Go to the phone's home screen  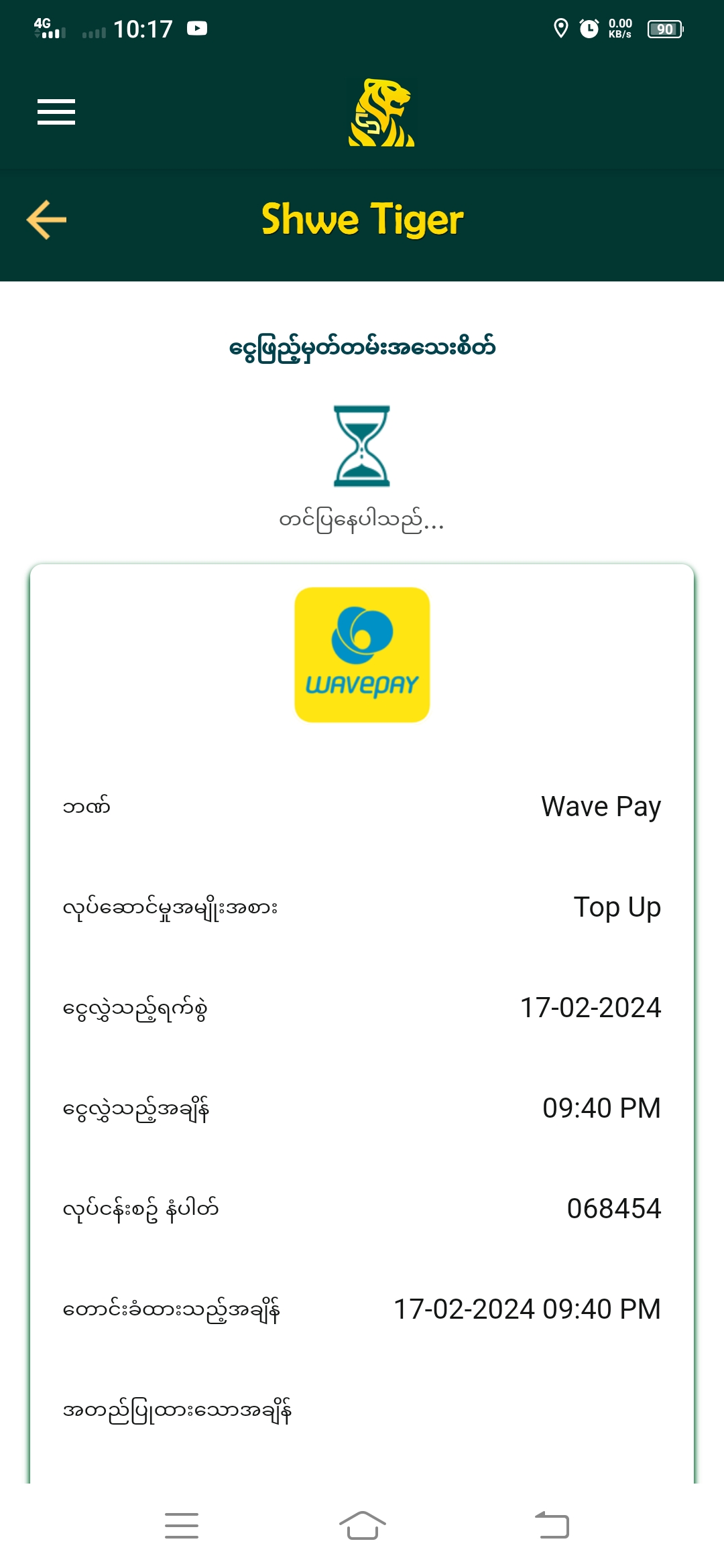pos(362,1525)
